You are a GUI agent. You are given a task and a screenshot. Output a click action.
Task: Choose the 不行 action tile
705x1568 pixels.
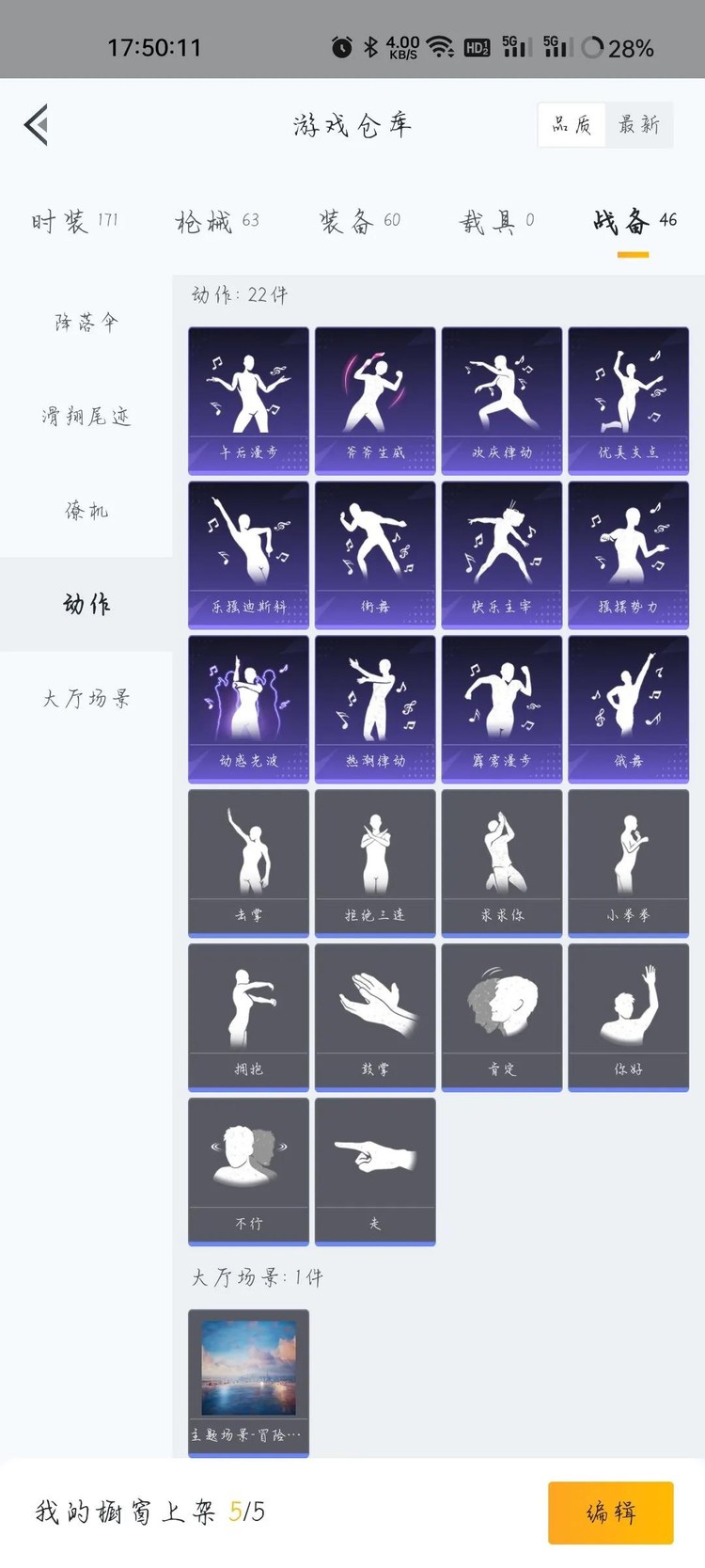point(248,1171)
